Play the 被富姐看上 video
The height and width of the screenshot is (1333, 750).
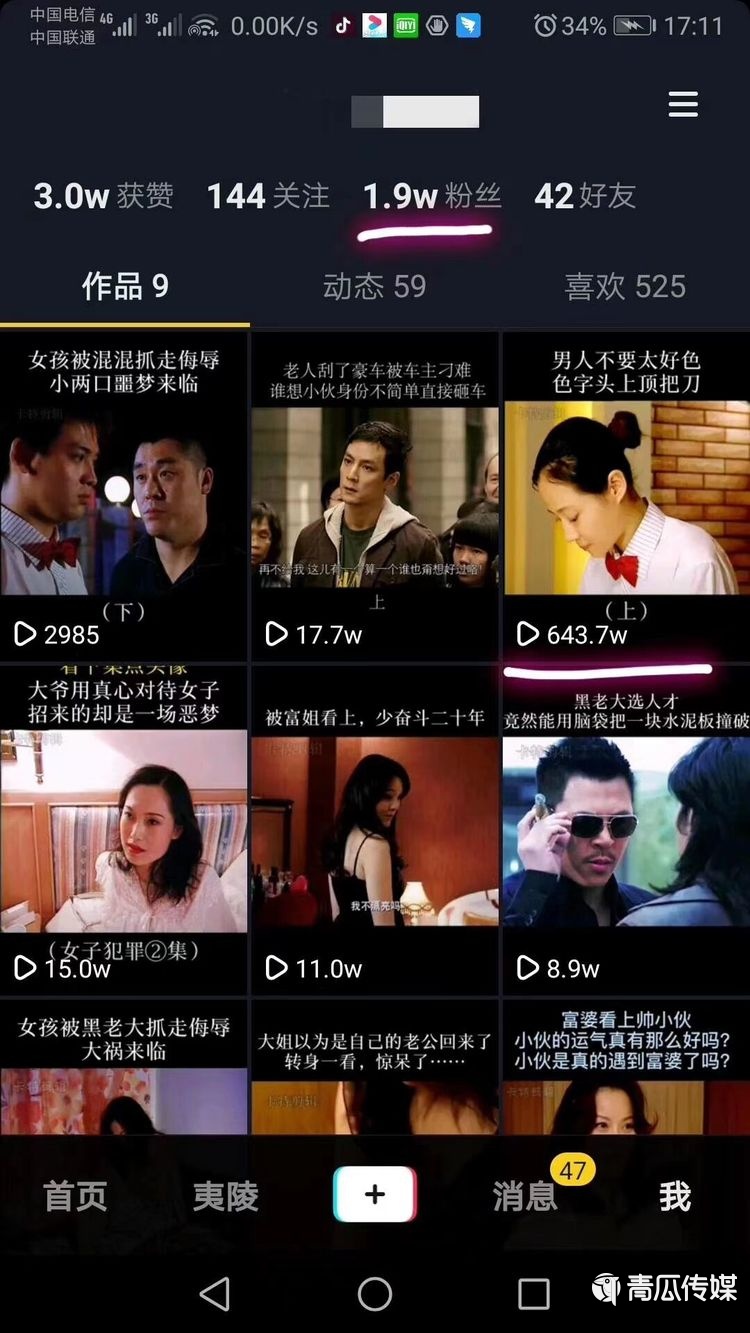click(375, 830)
